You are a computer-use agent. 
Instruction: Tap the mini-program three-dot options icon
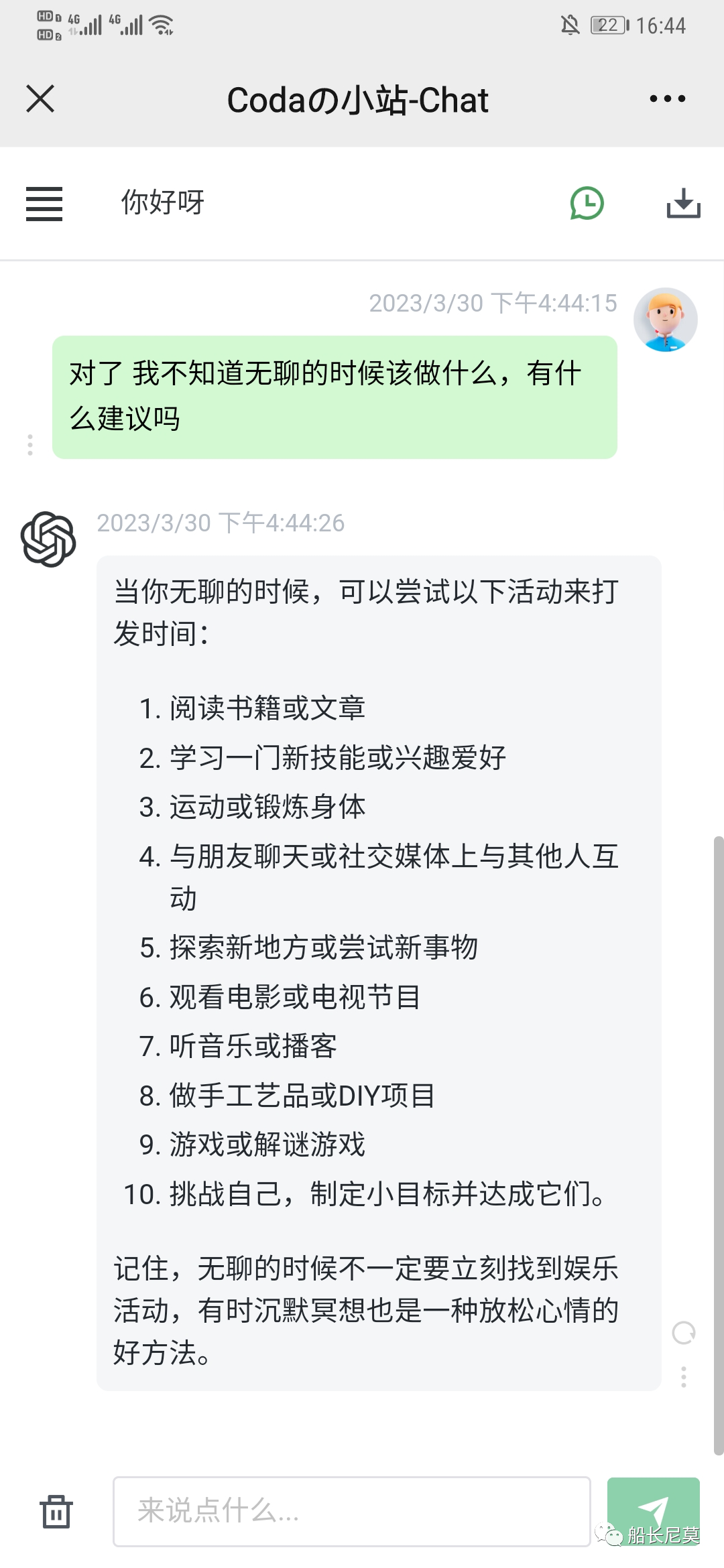pyautogui.click(x=664, y=99)
